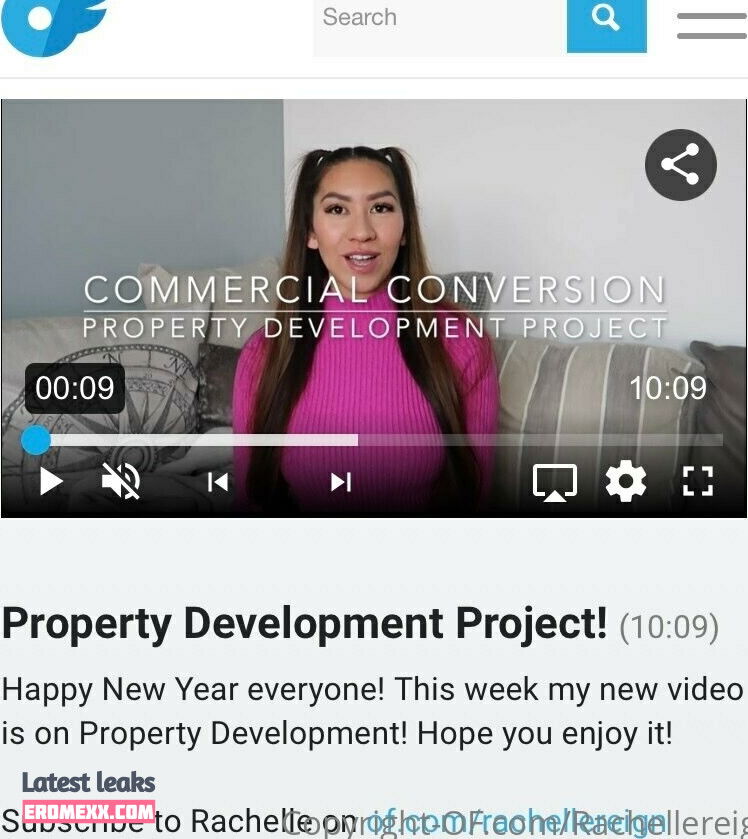
Task: Tap the Search input field
Action: pos(438,20)
